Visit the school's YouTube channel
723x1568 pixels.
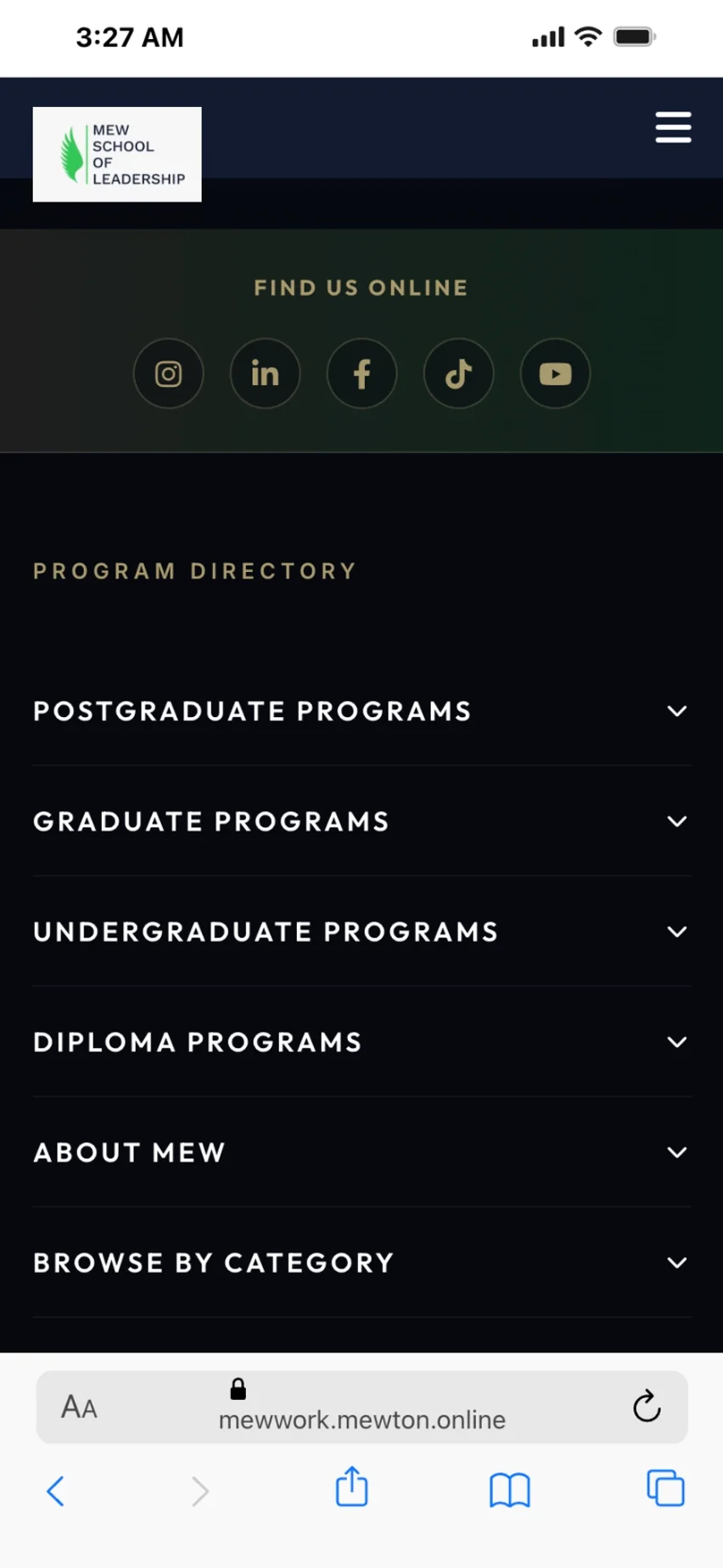pyautogui.click(x=555, y=373)
